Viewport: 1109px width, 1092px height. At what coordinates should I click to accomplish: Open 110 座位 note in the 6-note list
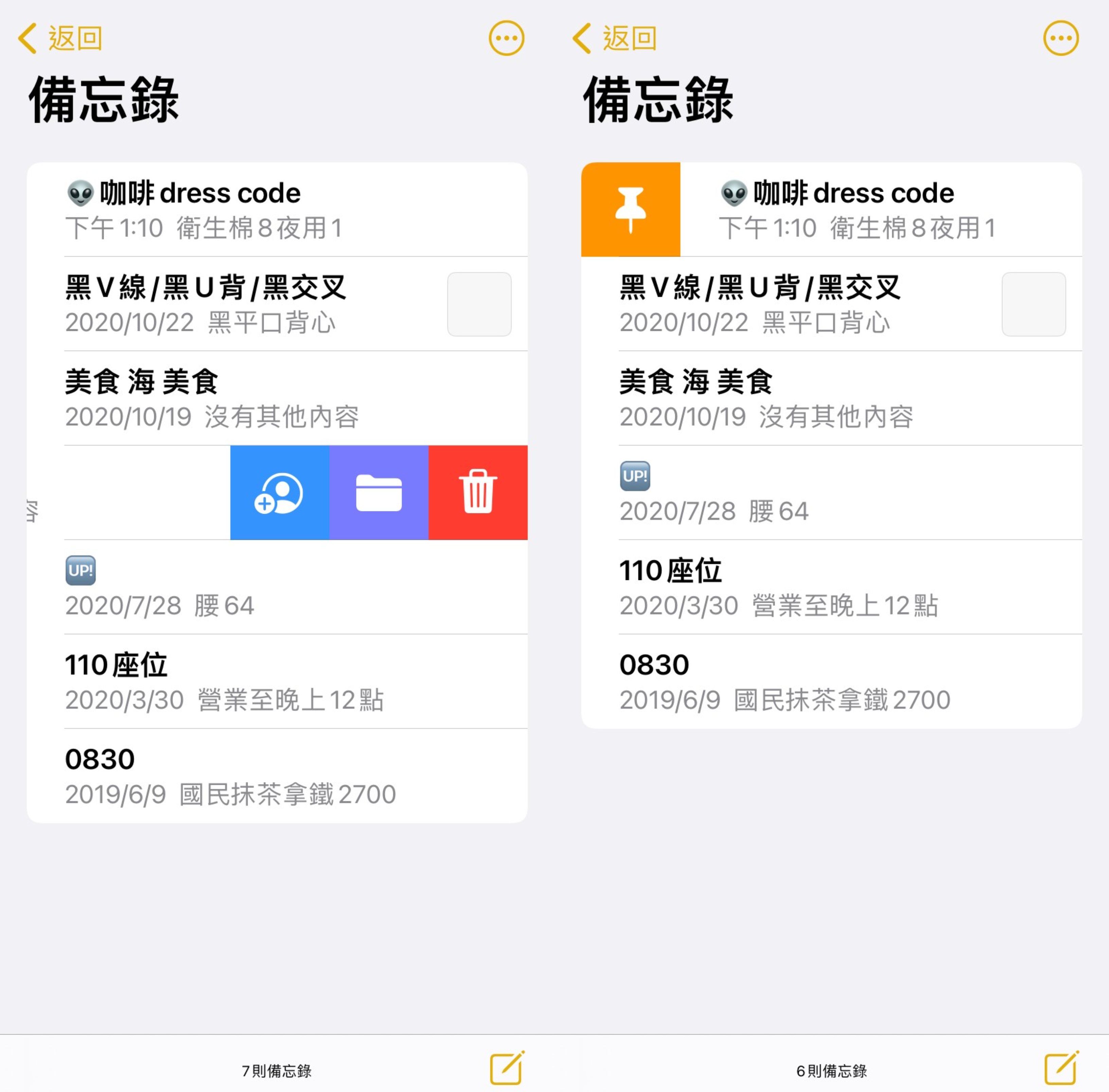point(831,587)
